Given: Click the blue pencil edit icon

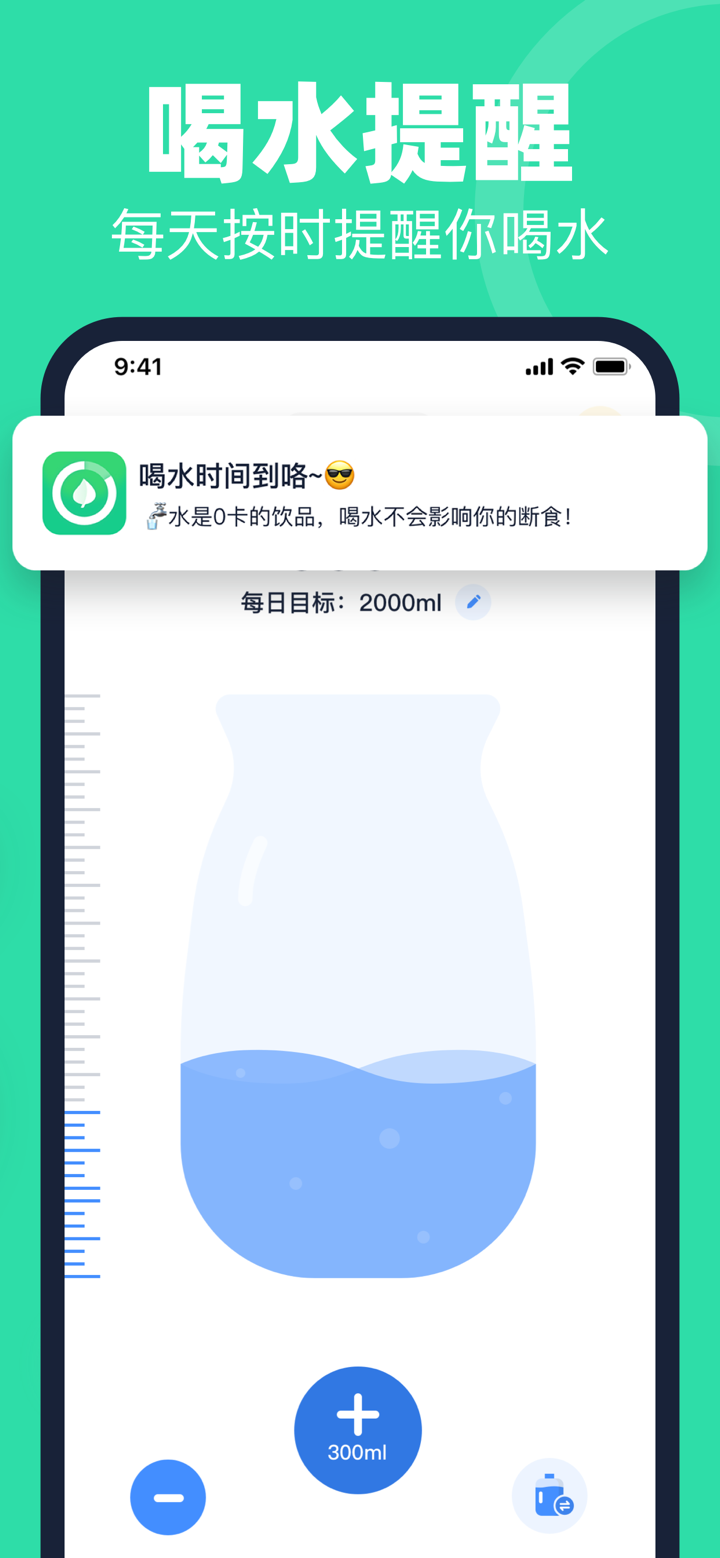Looking at the screenshot, I should pyautogui.click(x=473, y=602).
